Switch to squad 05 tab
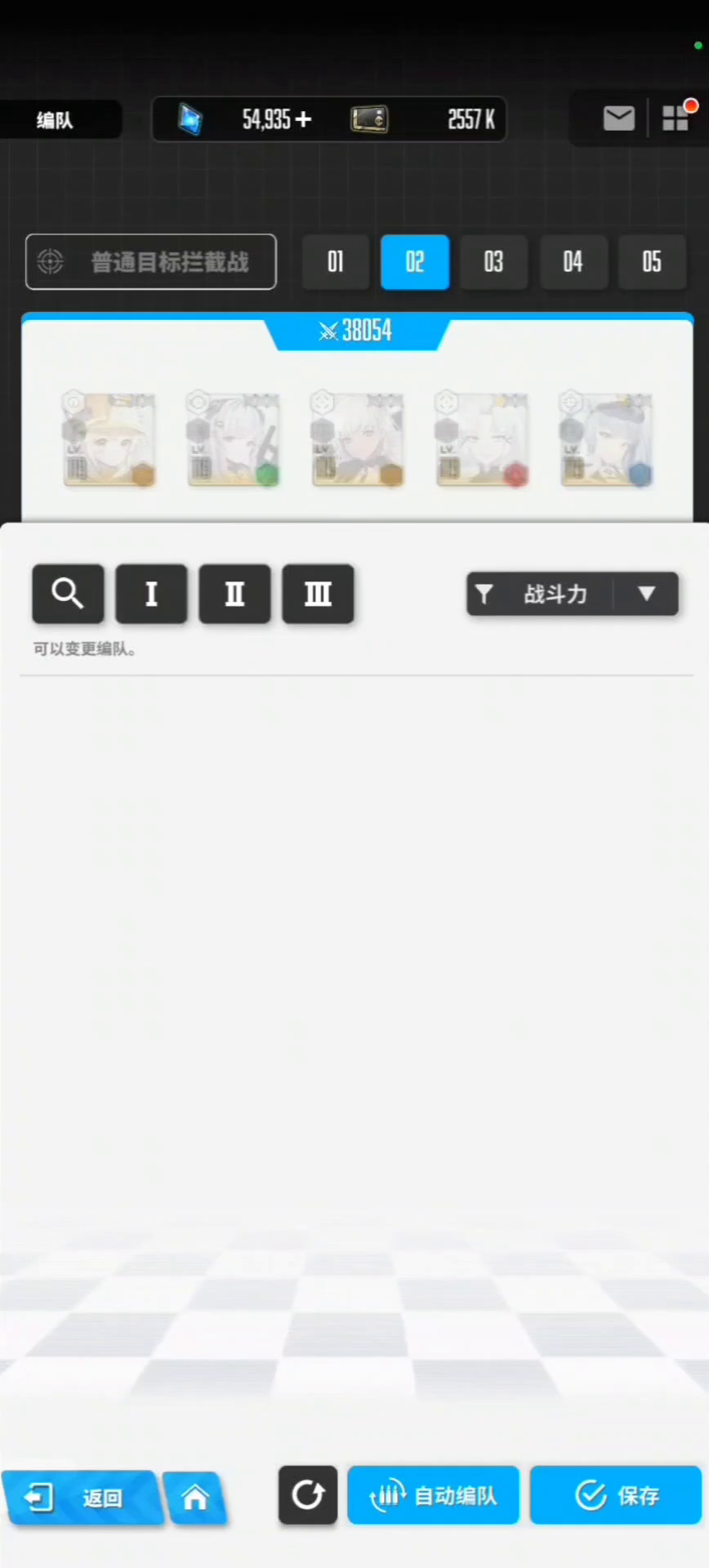 click(651, 262)
